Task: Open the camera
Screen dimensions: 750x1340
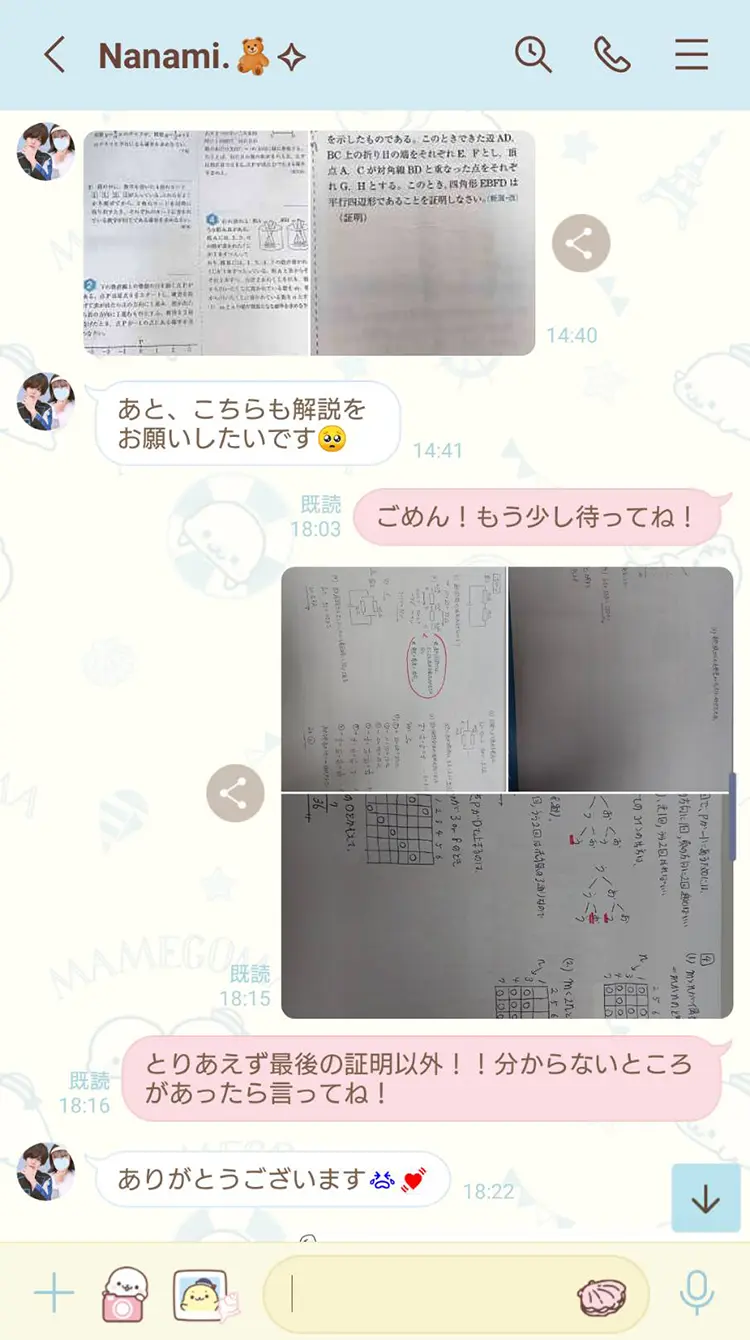Action: [x=124, y=1296]
